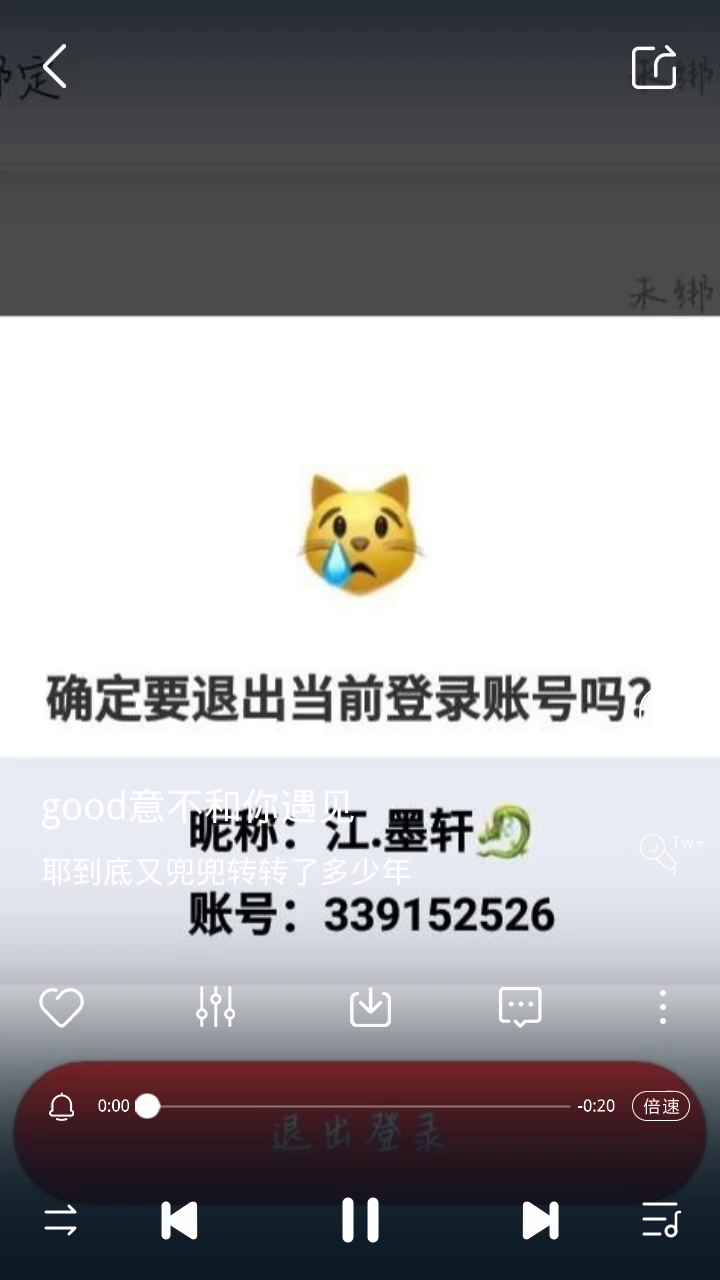Screen dimensions: 720x1280
Task: Tap the bell icon beside the progress bar
Action: [62, 1106]
